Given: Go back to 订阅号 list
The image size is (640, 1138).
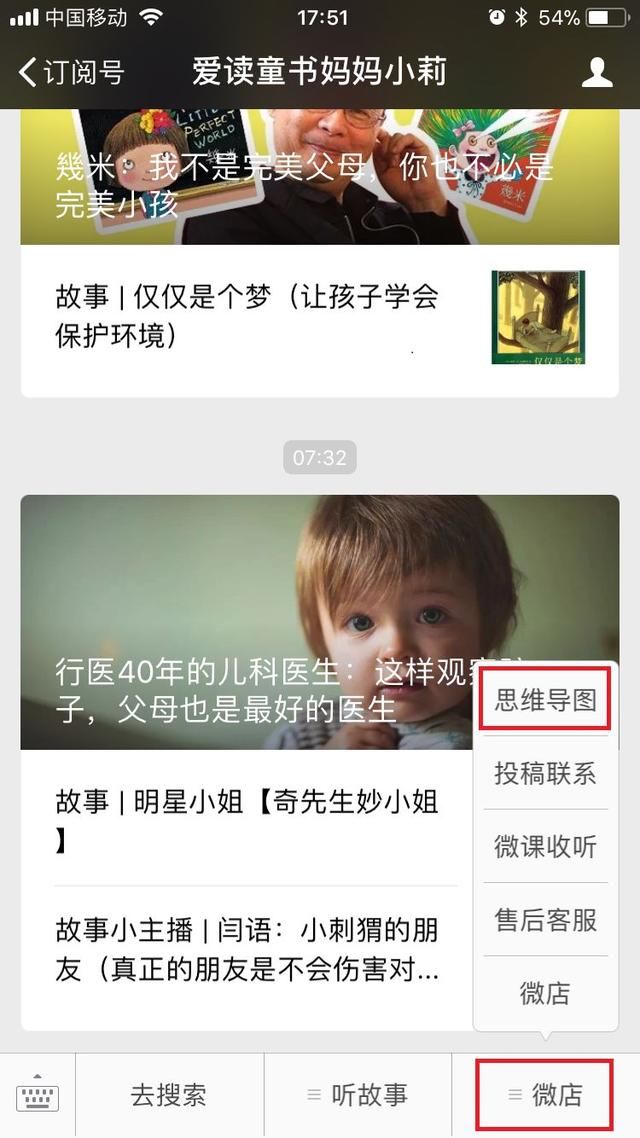Looking at the screenshot, I should pos(70,72).
